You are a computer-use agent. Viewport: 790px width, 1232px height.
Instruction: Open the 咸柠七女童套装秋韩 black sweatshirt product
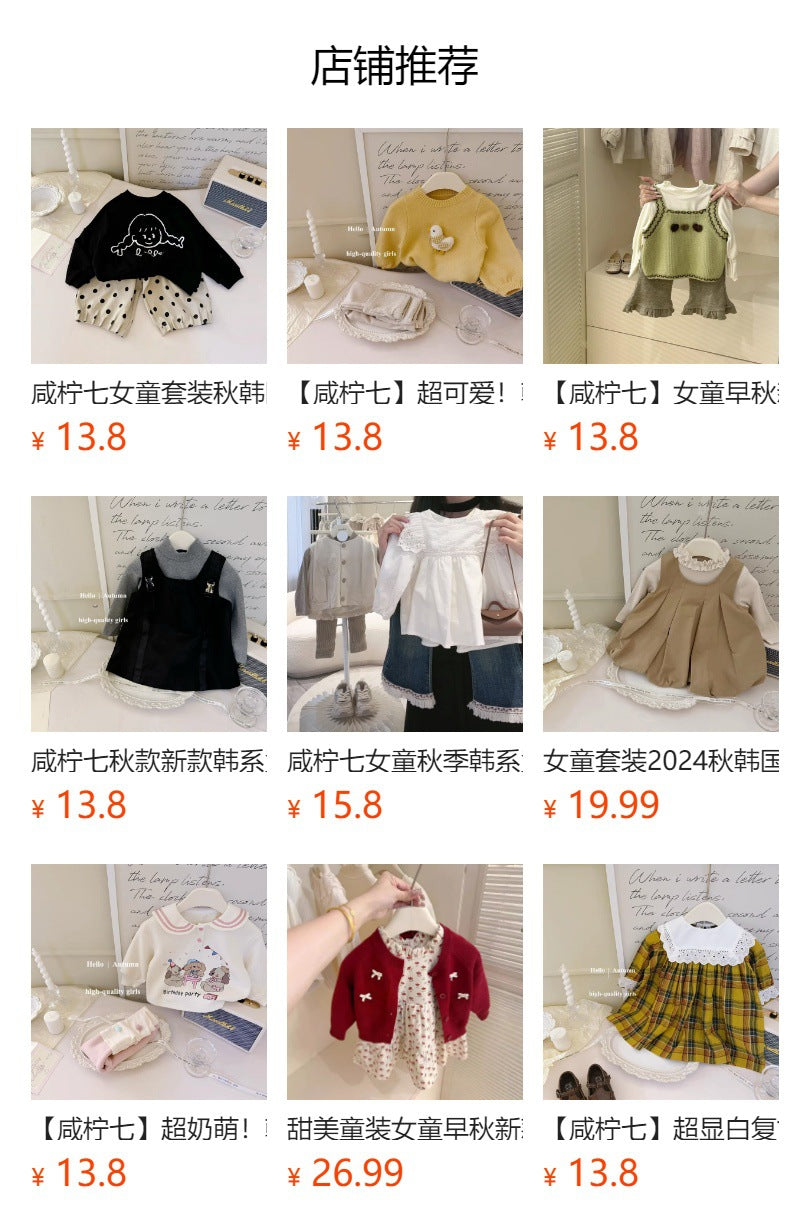[148, 246]
